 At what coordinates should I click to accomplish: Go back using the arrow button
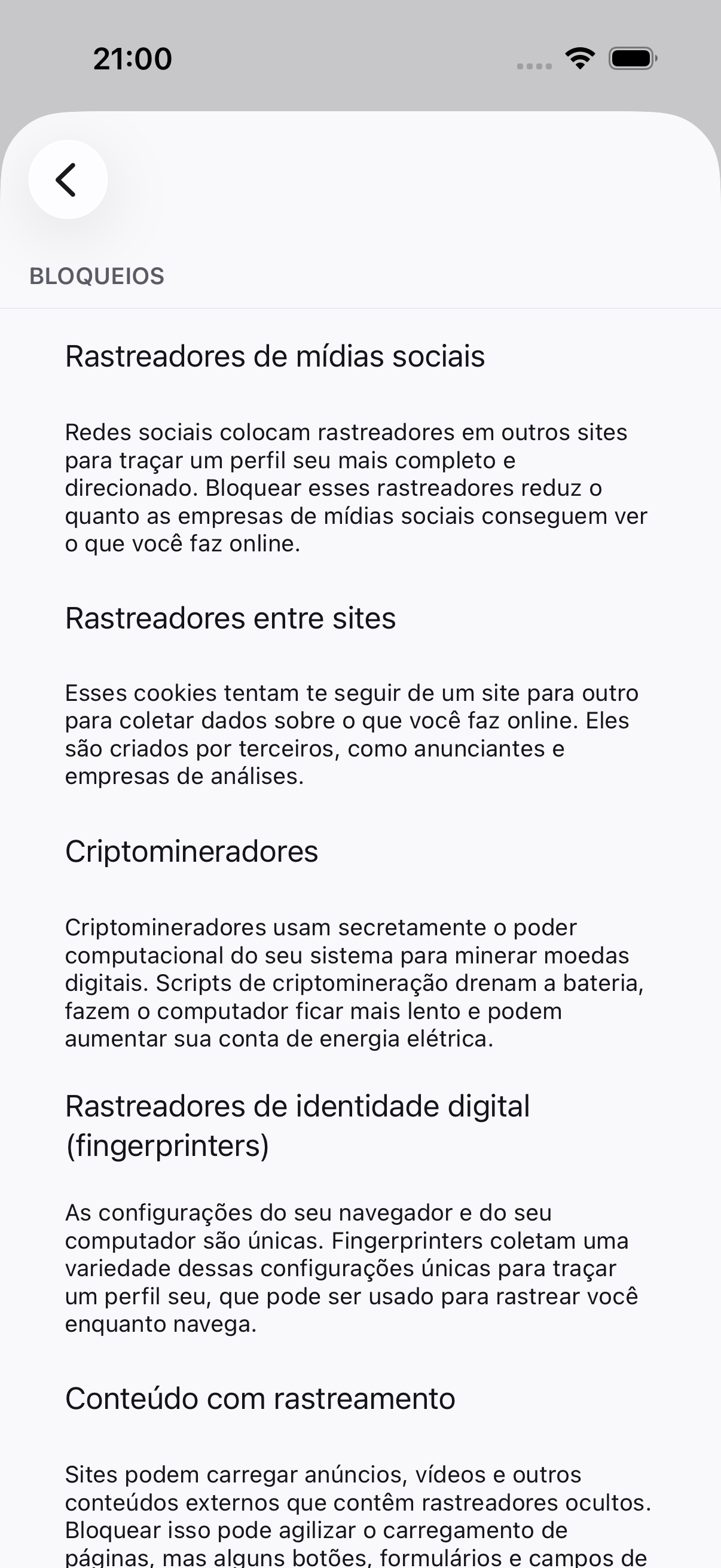tap(68, 179)
